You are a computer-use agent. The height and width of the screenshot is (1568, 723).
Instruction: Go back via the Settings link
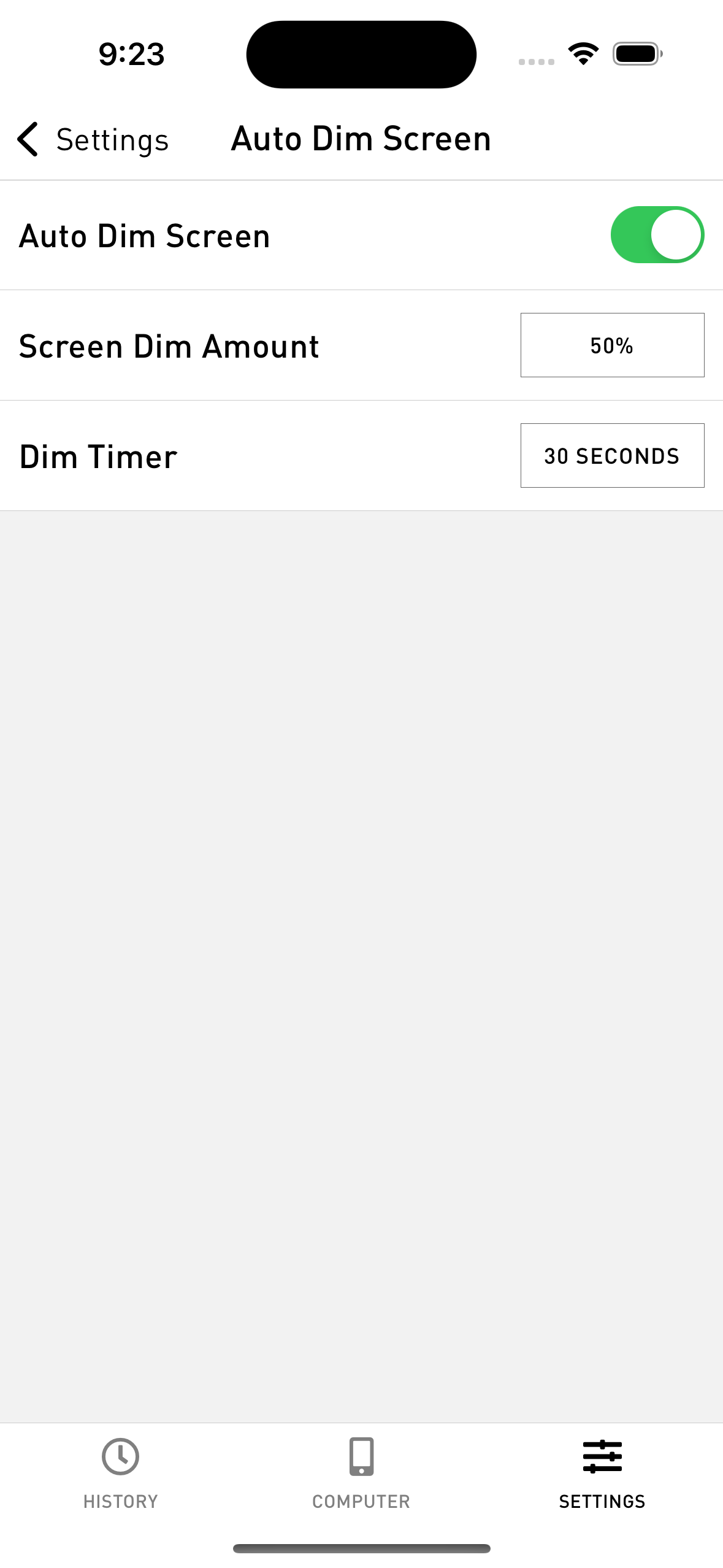[113, 139]
